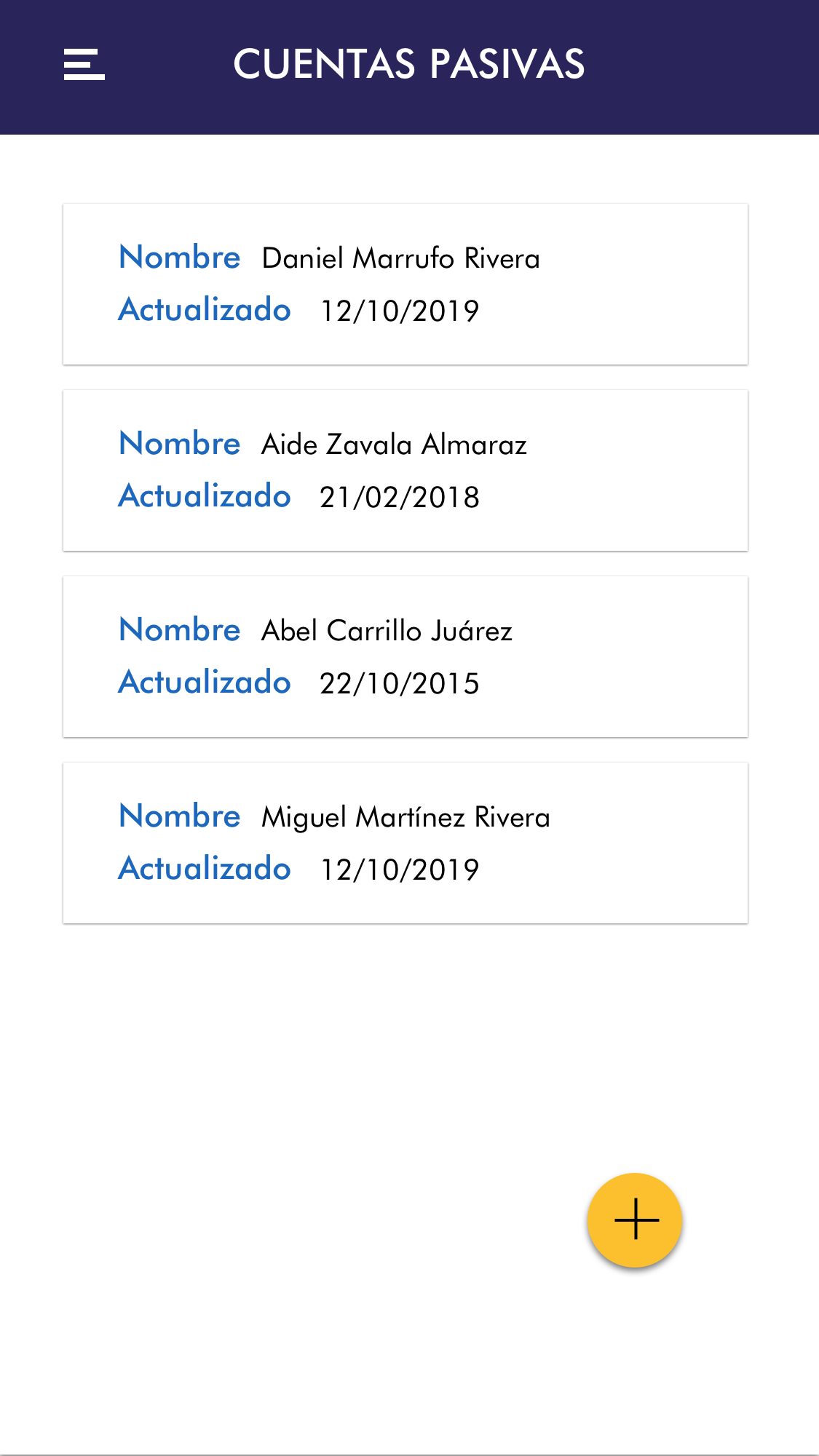819x1456 pixels.
Task: Tap the Miguel Martínez Rivera card
Action: (405, 843)
